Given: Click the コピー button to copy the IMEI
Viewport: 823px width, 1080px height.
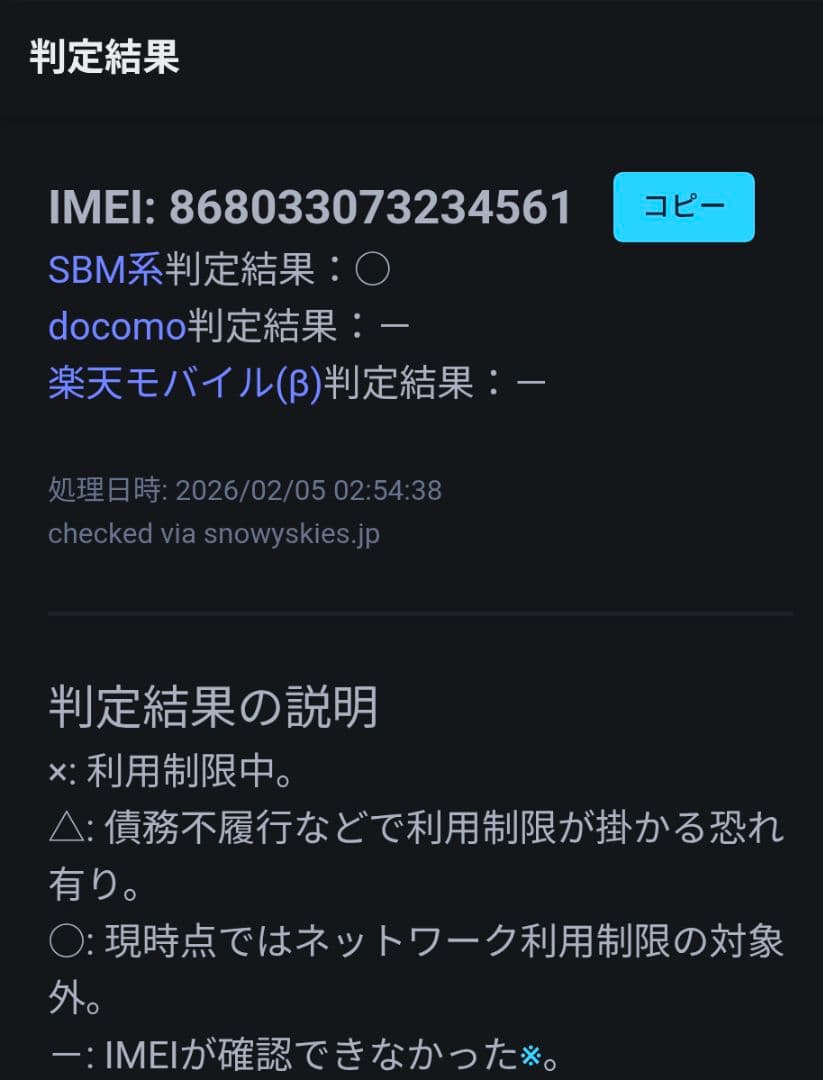Looking at the screenshot, I should pyautogui.click(x=684, y=207).
